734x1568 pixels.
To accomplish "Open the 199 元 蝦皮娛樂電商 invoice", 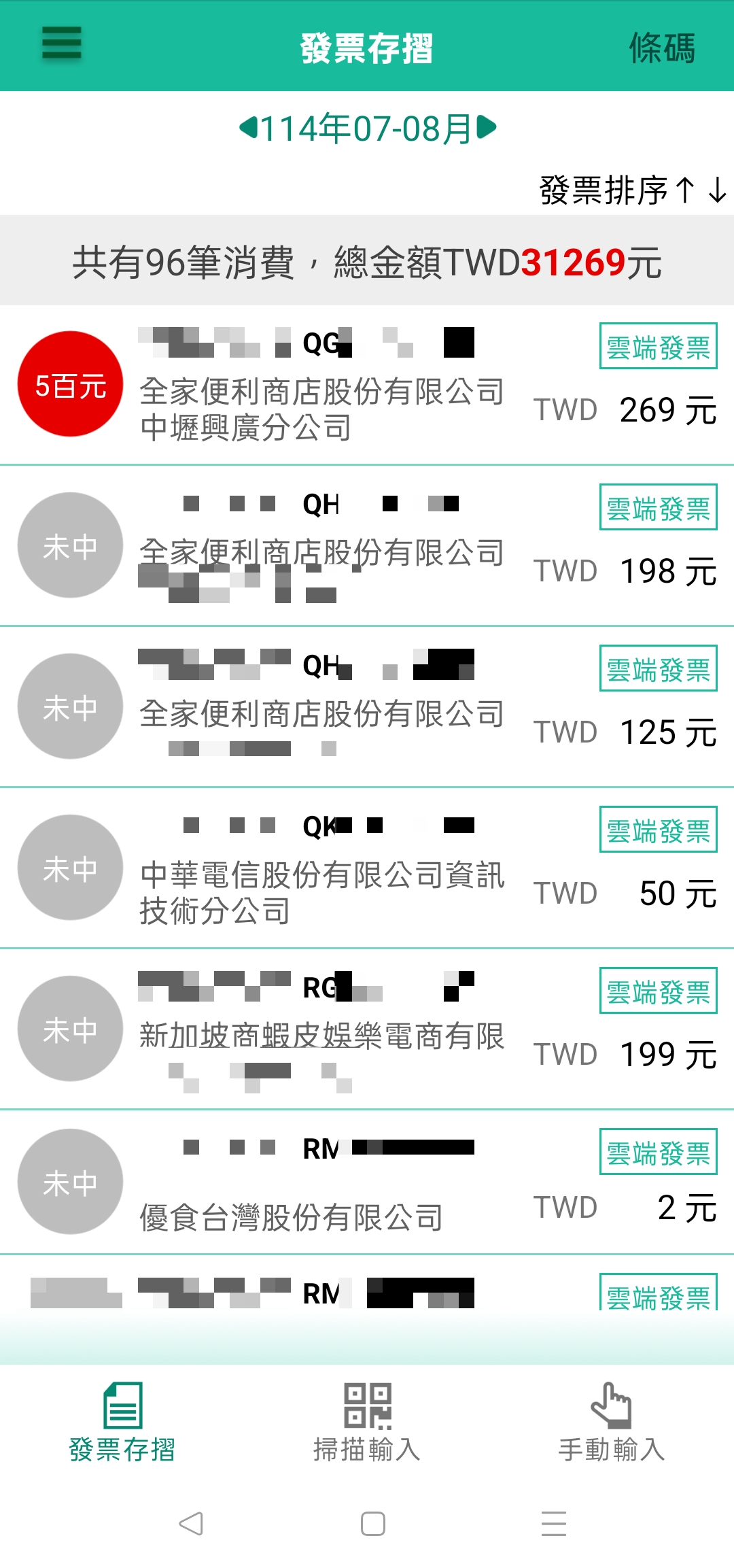I will pyautogui.click(x=367, y=1029).
